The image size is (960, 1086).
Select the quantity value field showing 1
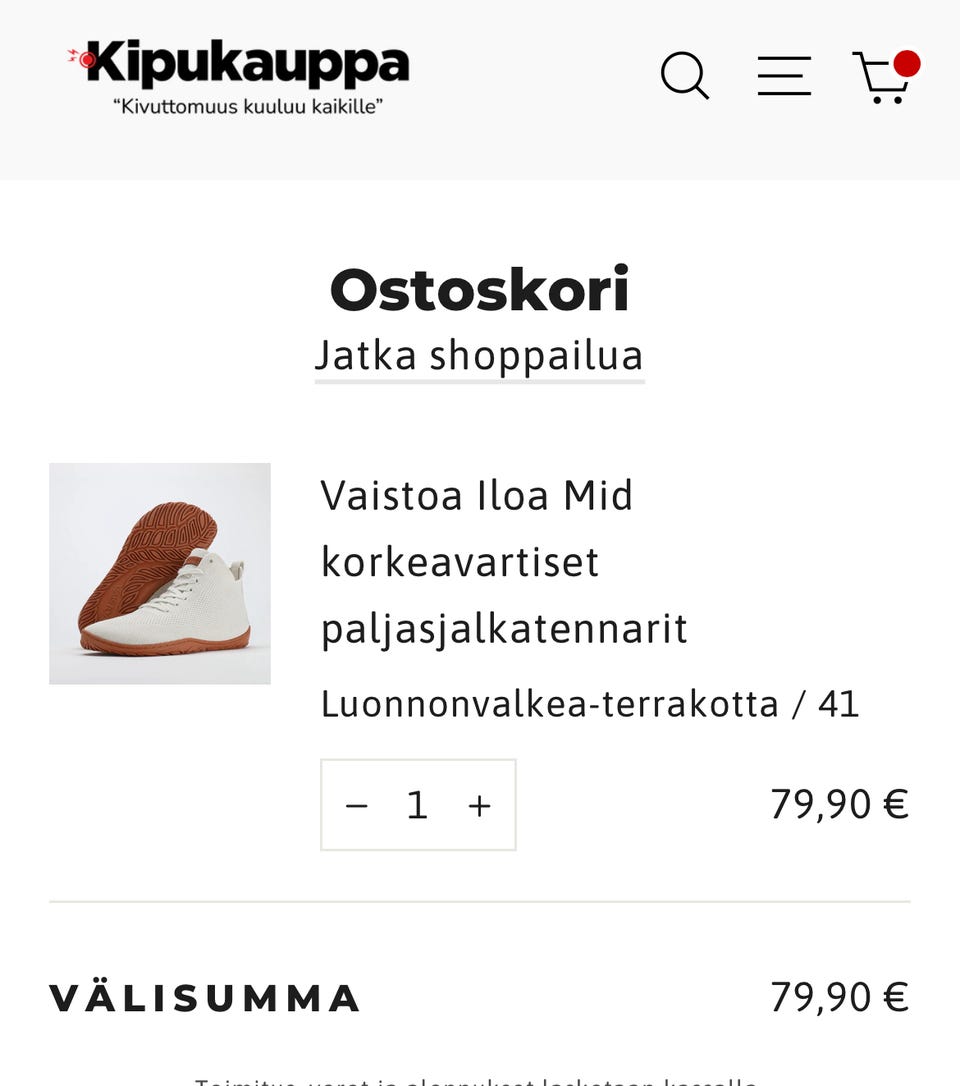click(417, 804)
